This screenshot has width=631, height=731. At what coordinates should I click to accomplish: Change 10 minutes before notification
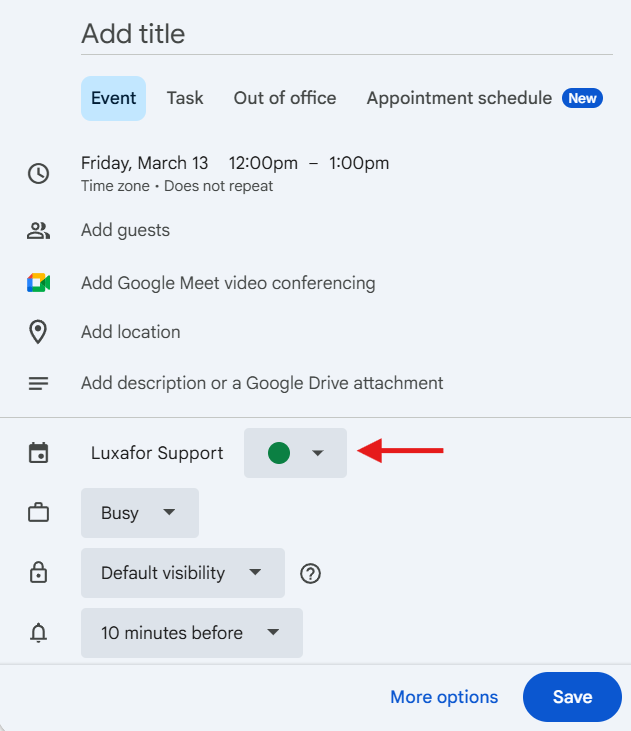(192, 633)
